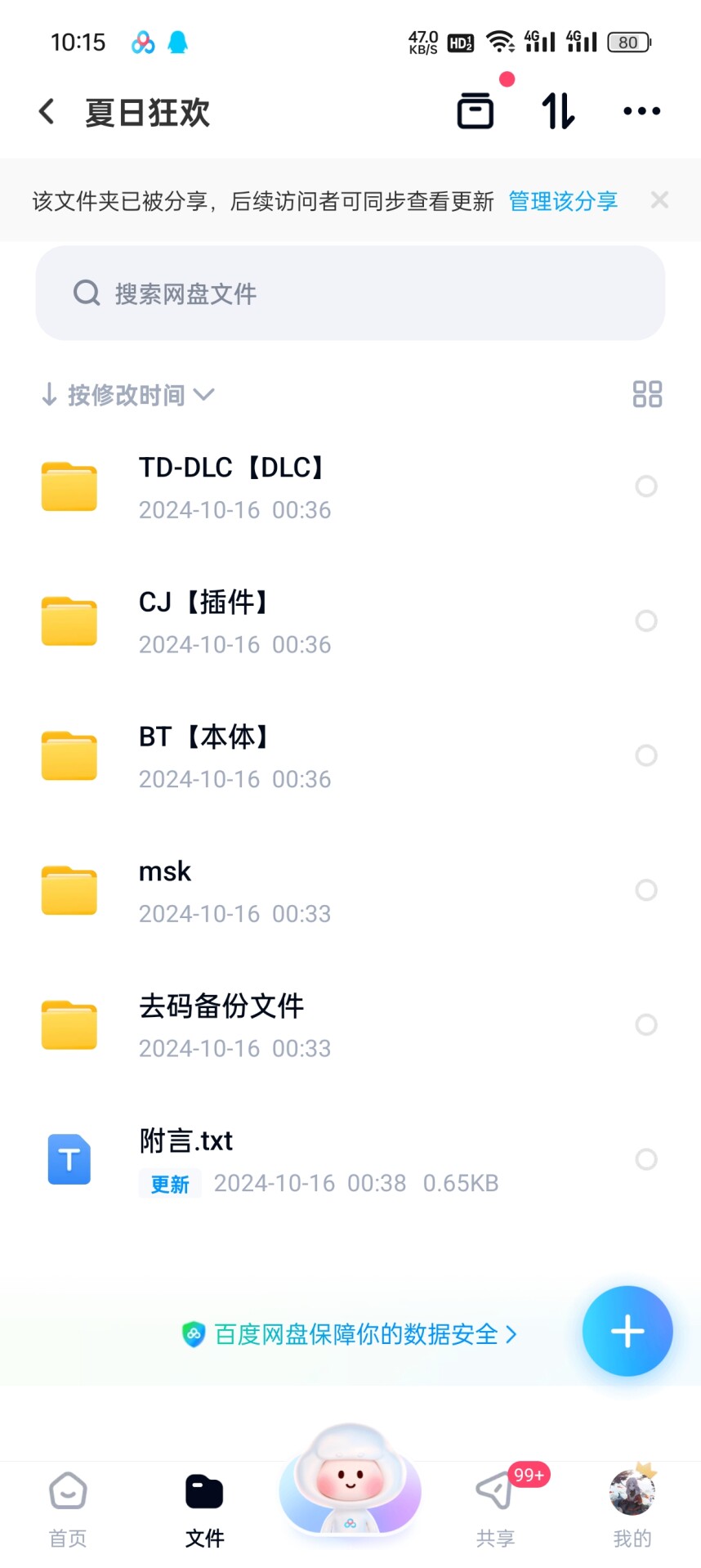Dismiss the shared-folder notice banner

point(659,200)
